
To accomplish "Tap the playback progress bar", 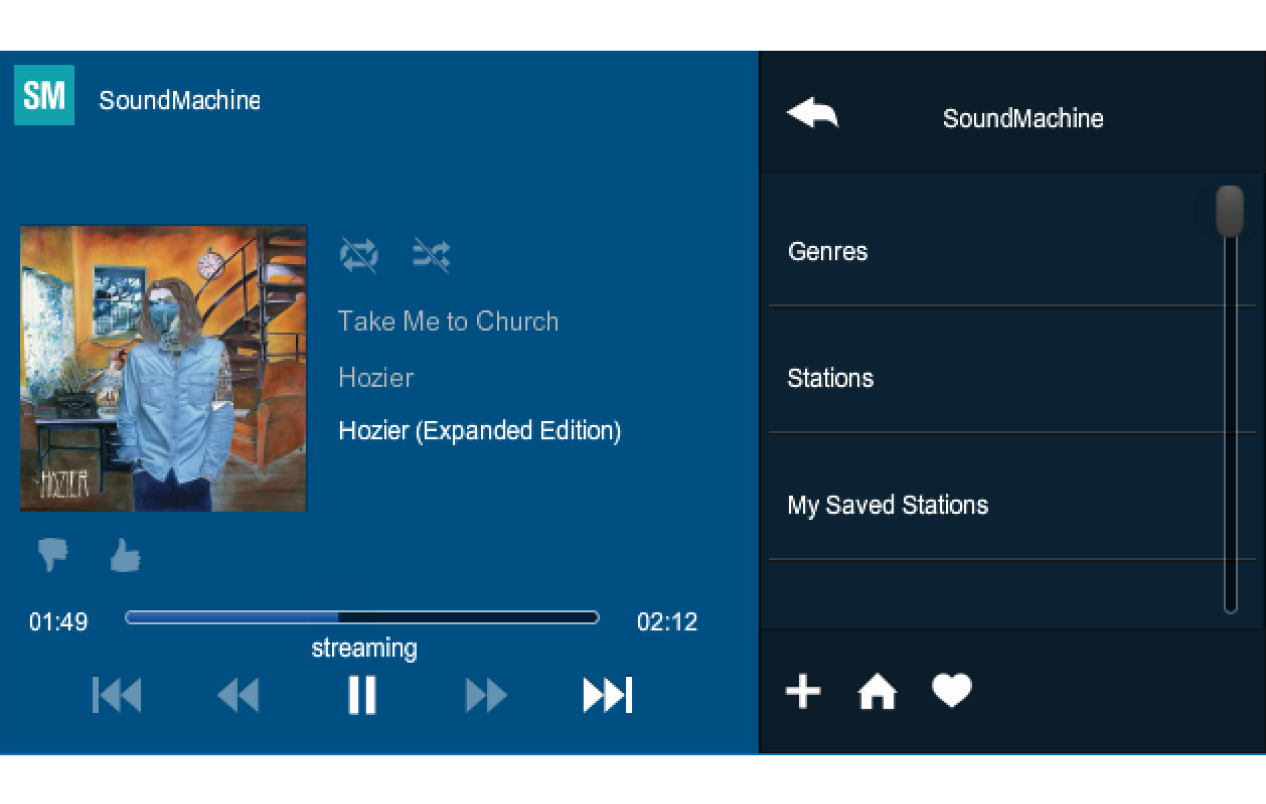I will [x=362, y=618].
